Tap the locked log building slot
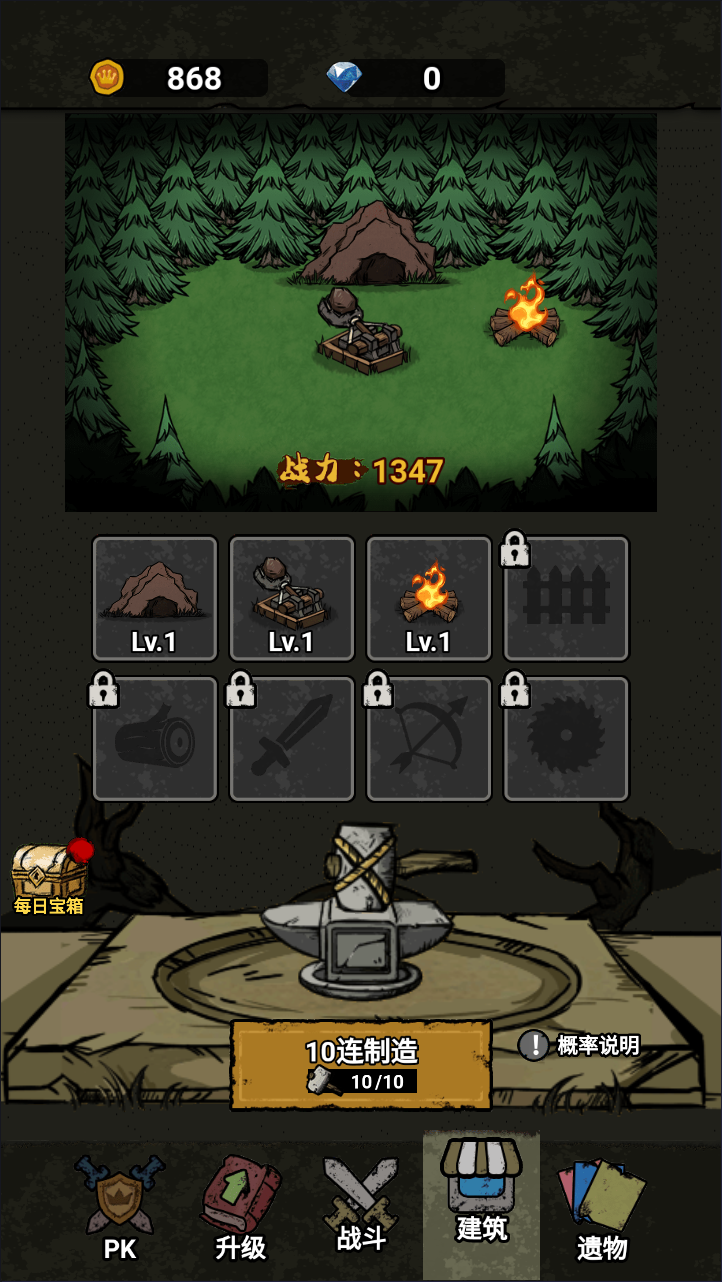722x1282 pixels. [x=155, y=739]
